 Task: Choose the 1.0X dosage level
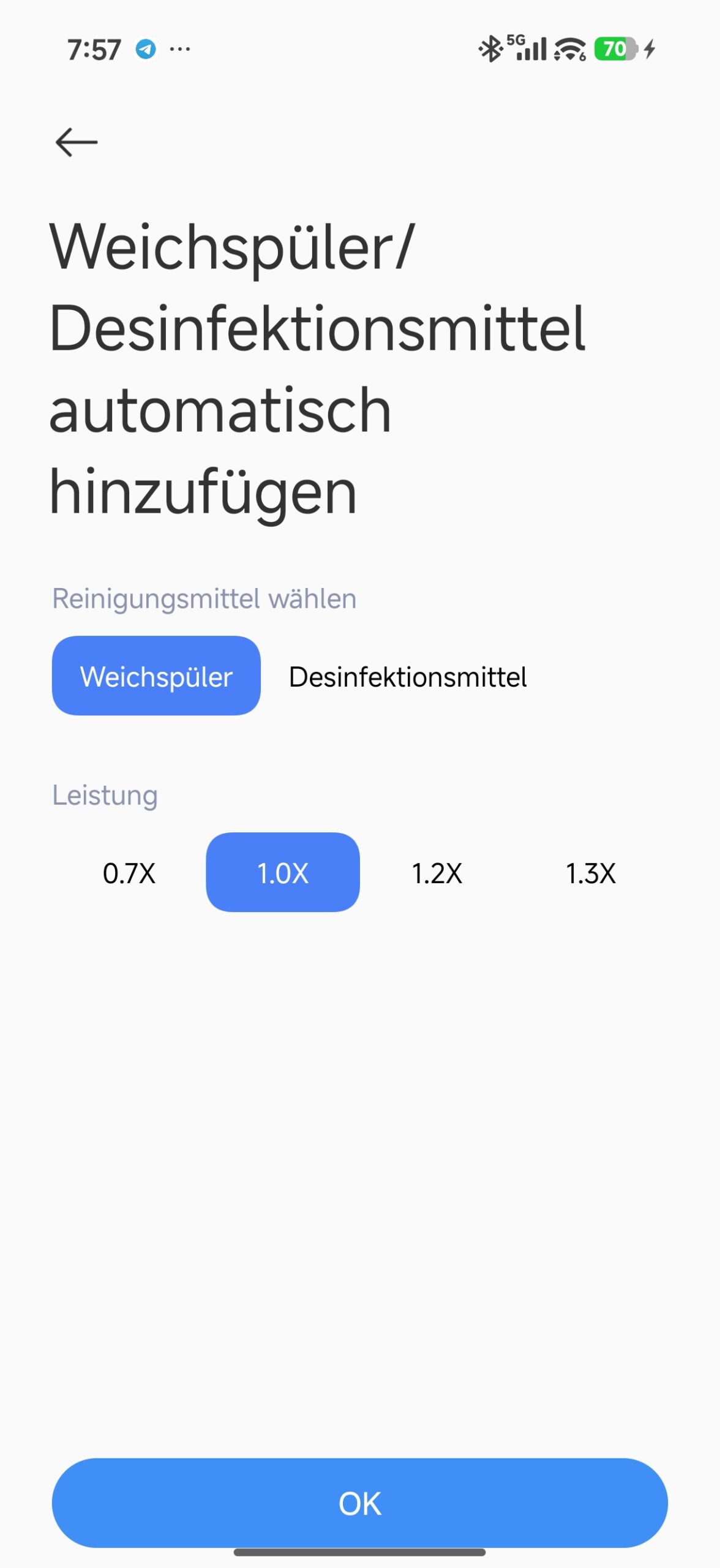(x=283, y=873)
